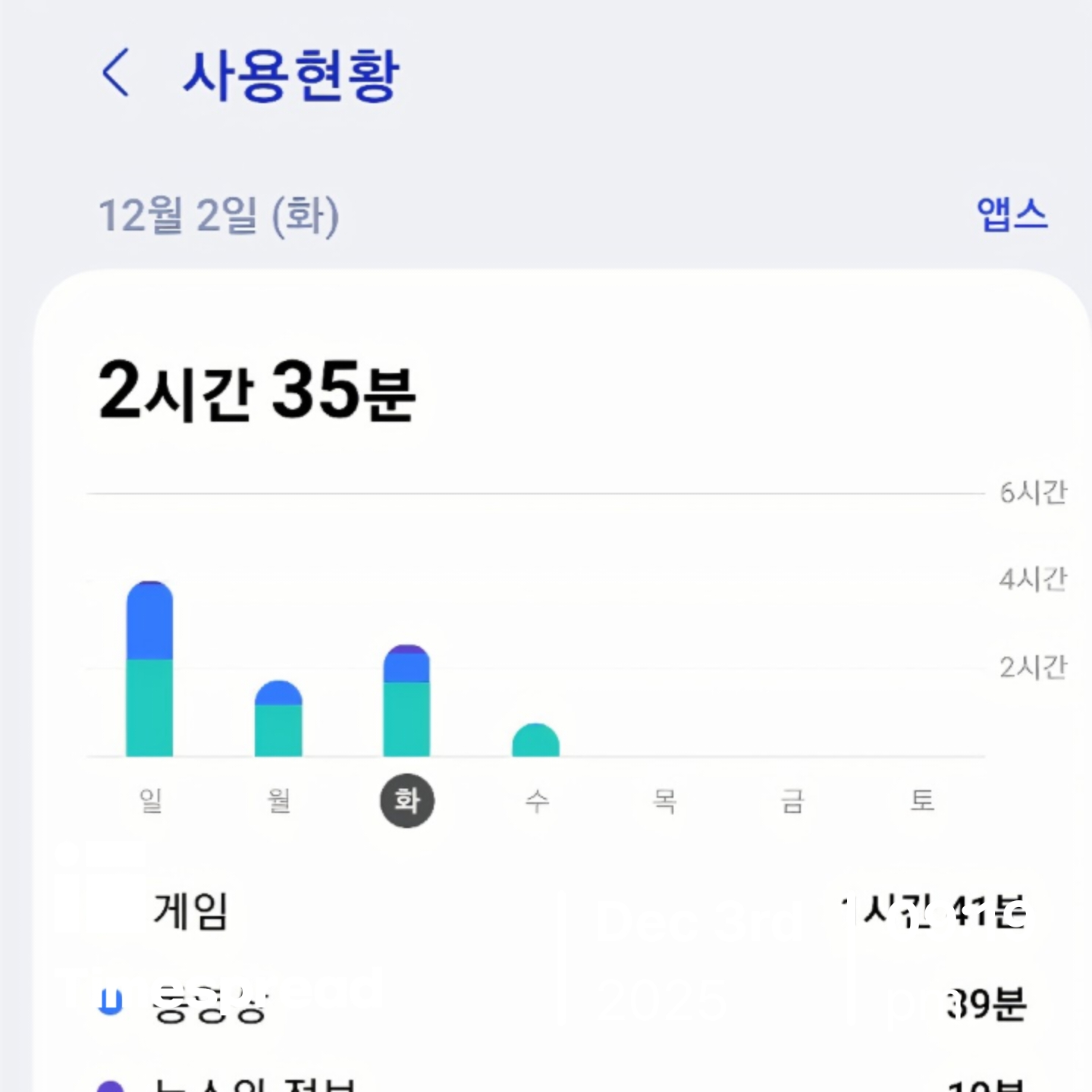Select 일 (Sunday) in the weekly chart
Viewport: 1092px width, 1092px height.
tap(150, 800)
